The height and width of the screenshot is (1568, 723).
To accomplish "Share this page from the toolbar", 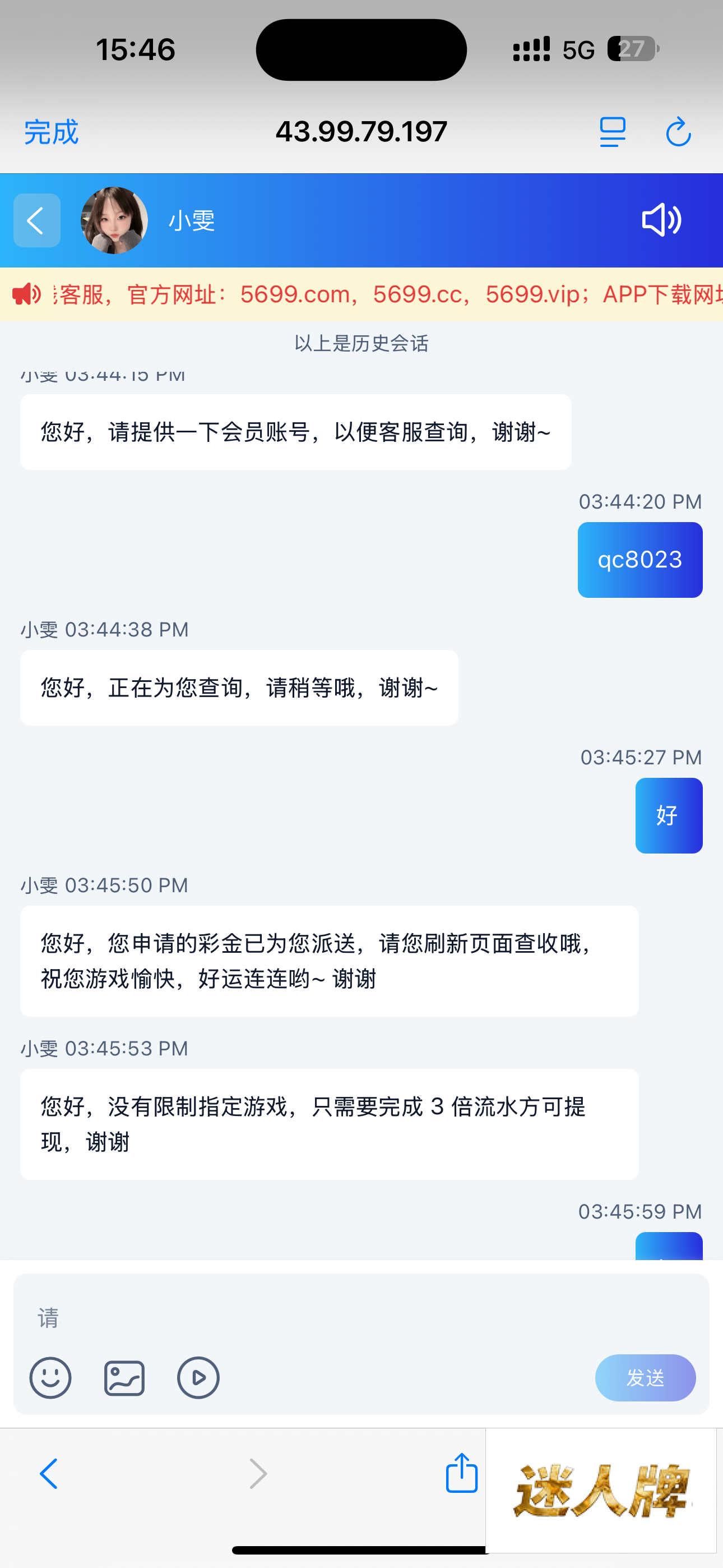I will pyautogui.click(x=461, y=1473).
